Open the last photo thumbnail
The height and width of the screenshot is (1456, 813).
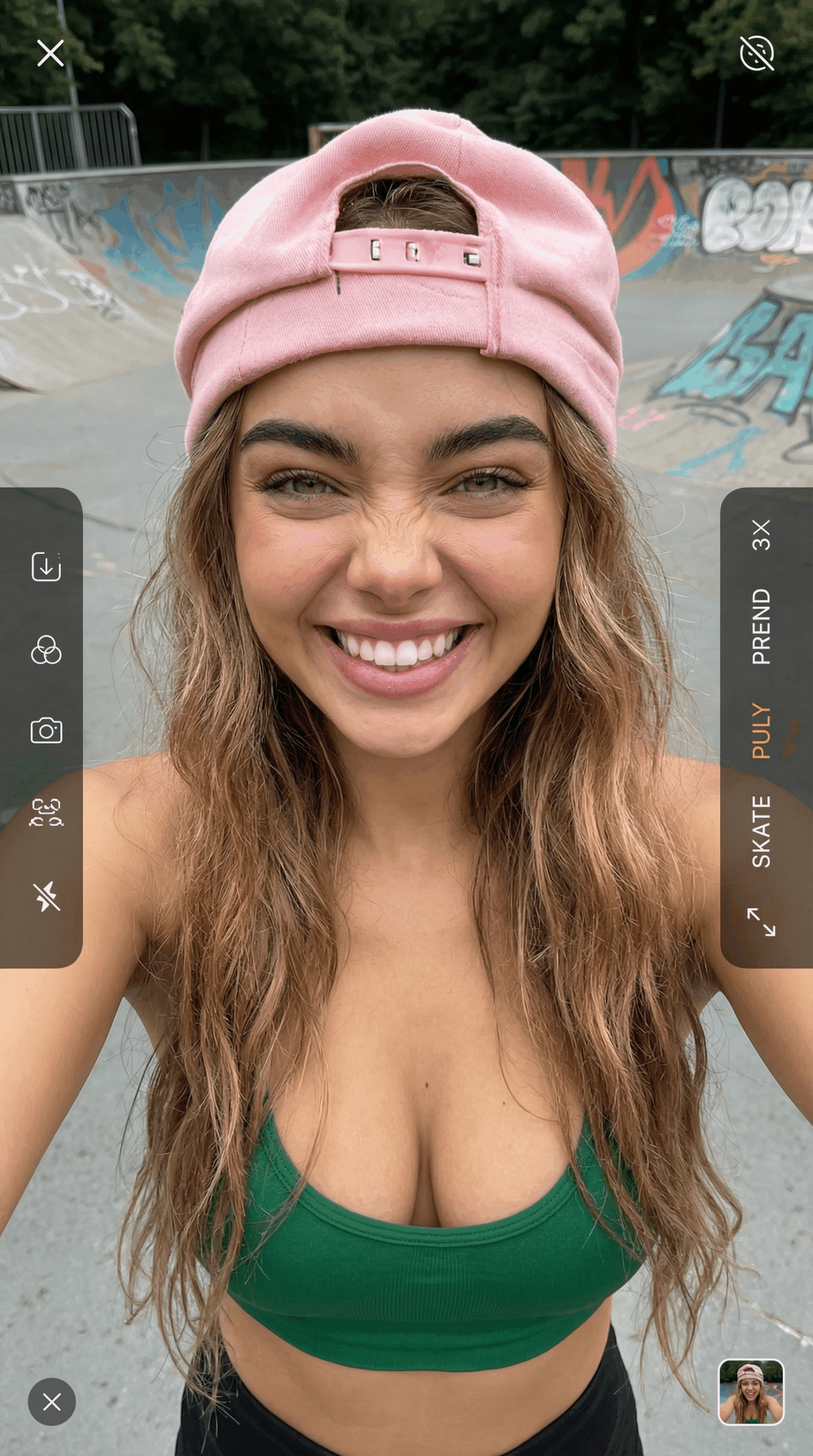[x=752, y=1392]
